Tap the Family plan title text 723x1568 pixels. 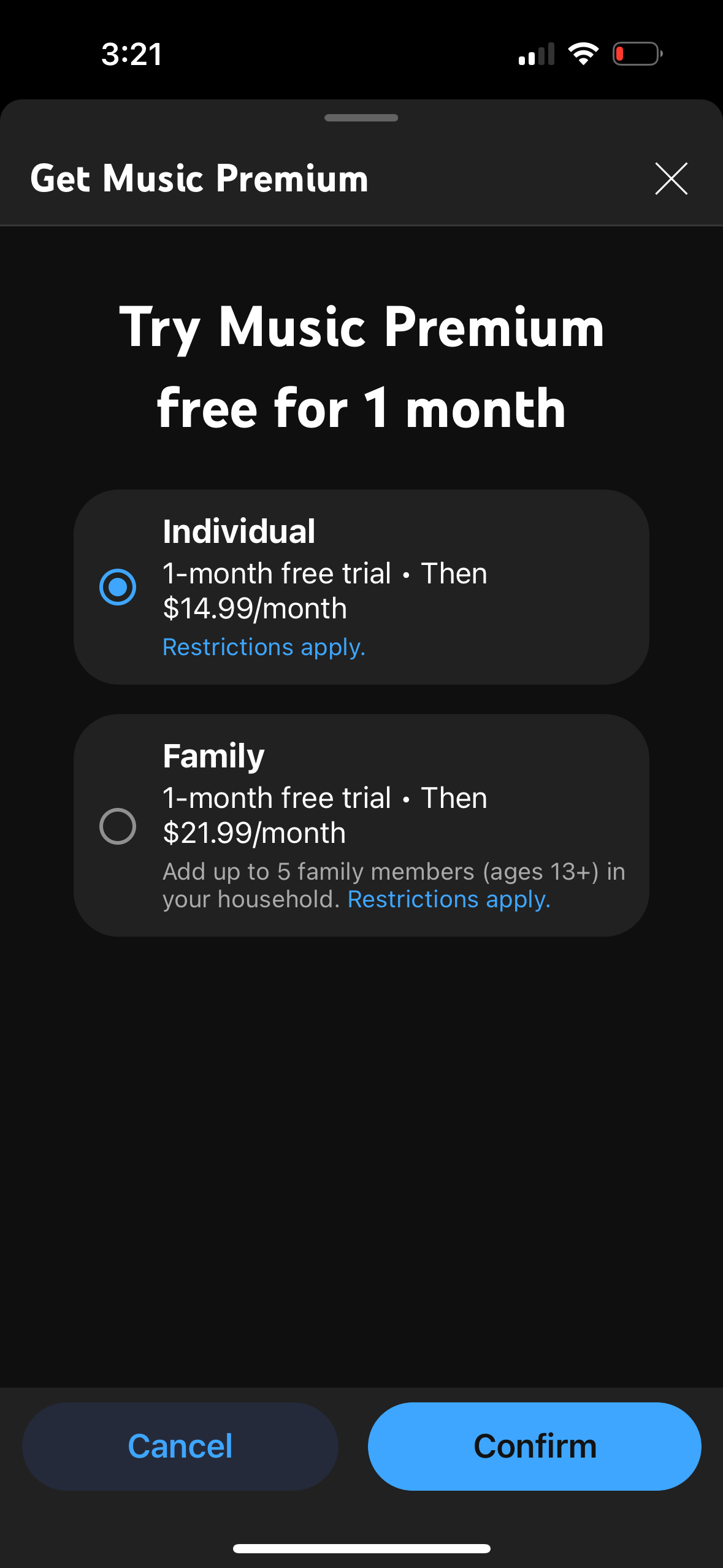coord(213,756)
